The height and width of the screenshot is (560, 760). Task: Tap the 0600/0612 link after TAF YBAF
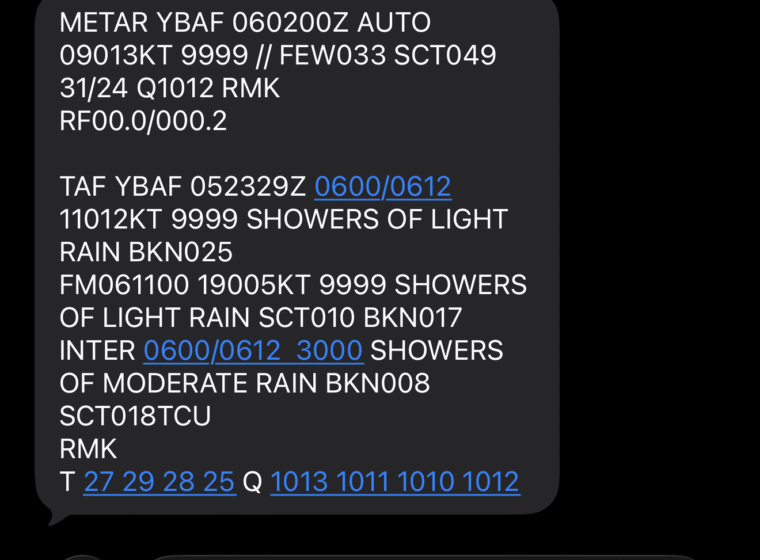[x=382, y=186]
